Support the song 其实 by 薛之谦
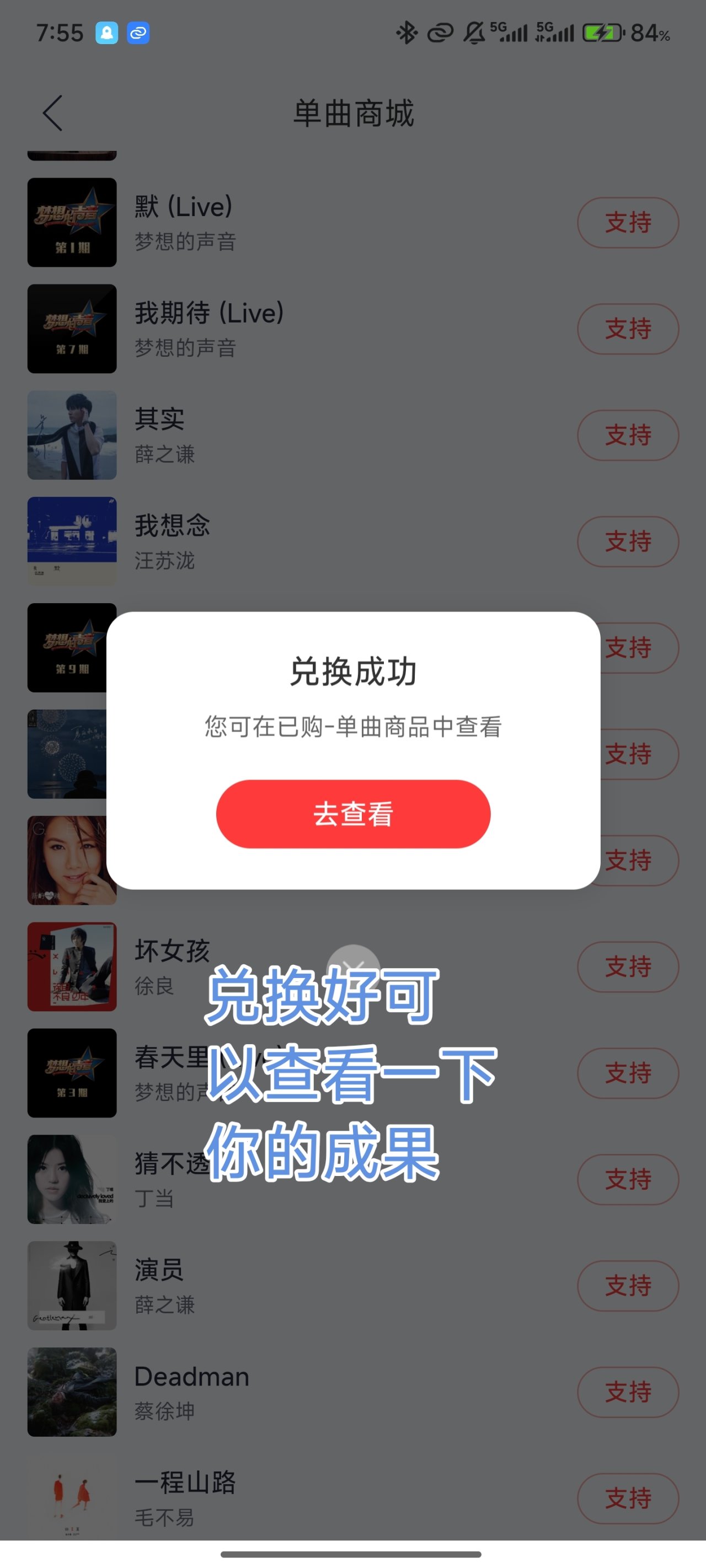 [628, 434]
